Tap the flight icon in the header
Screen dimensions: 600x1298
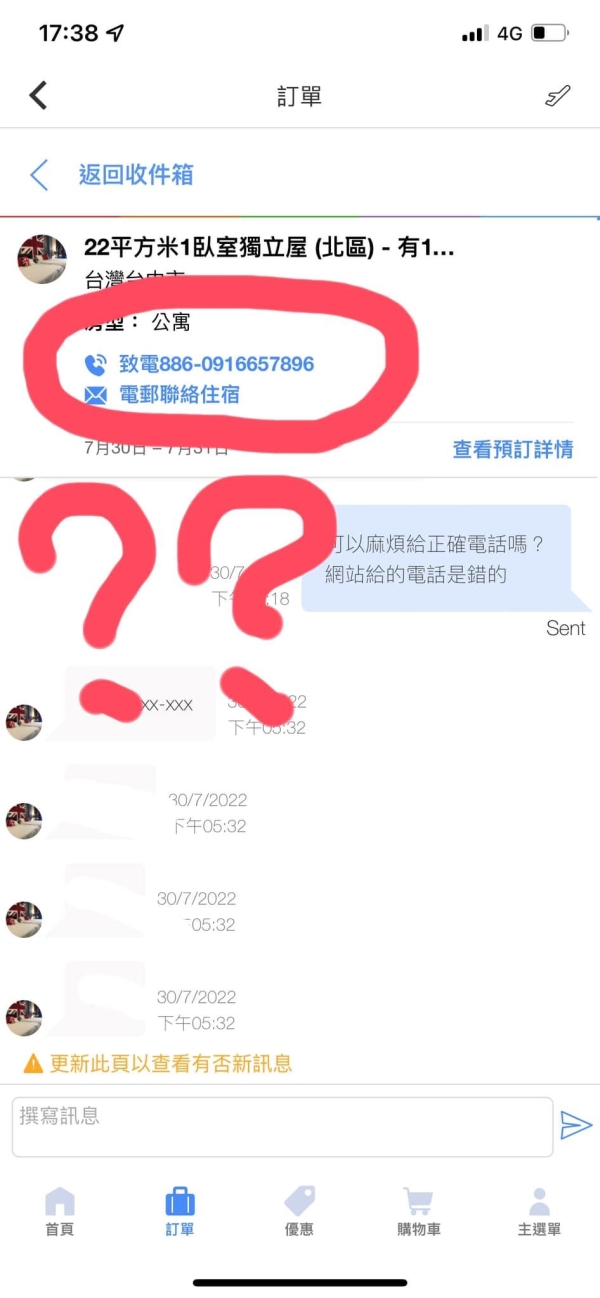pos(557,96)
